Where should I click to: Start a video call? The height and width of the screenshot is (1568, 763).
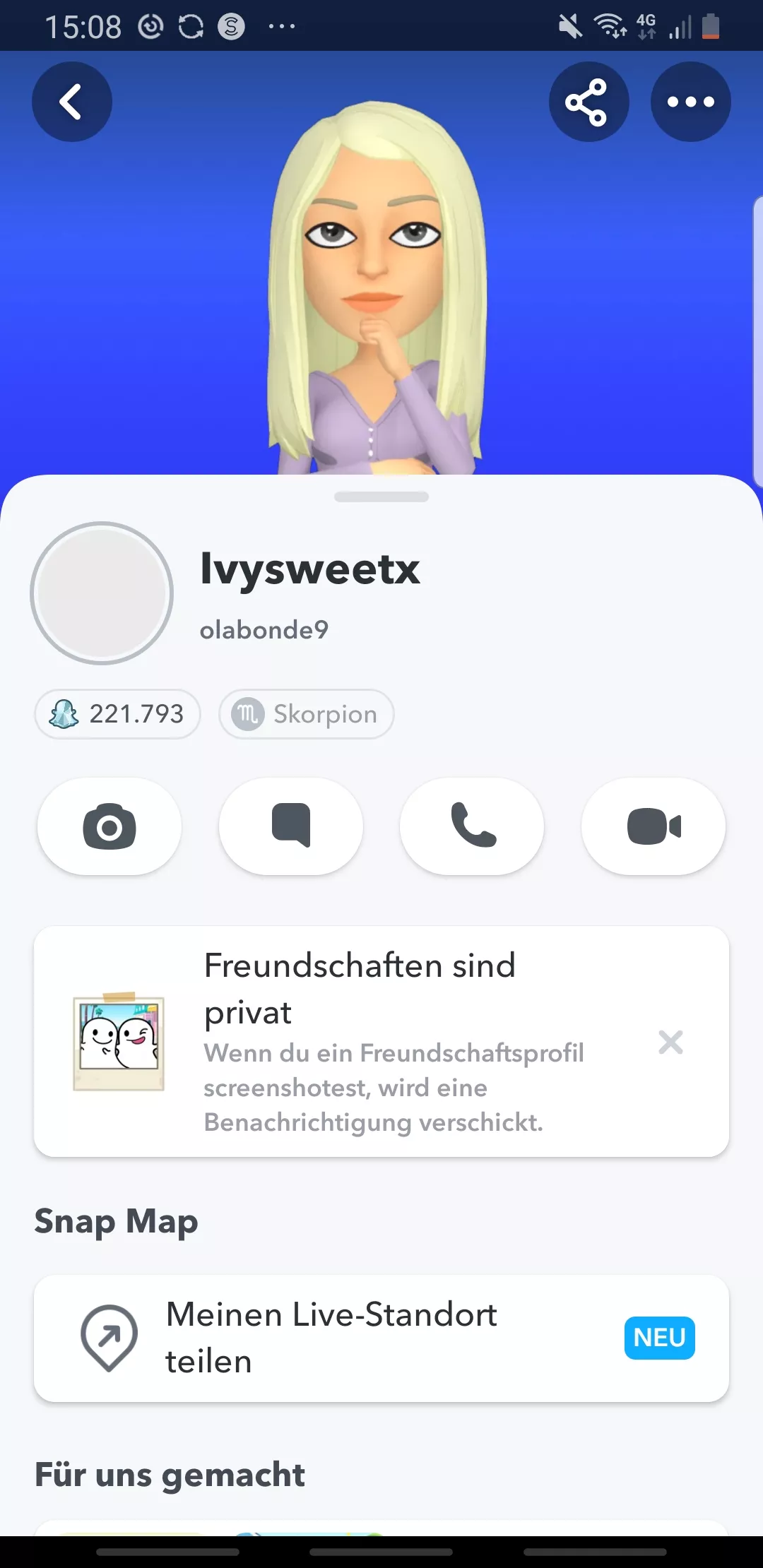(x=653, y=826)
